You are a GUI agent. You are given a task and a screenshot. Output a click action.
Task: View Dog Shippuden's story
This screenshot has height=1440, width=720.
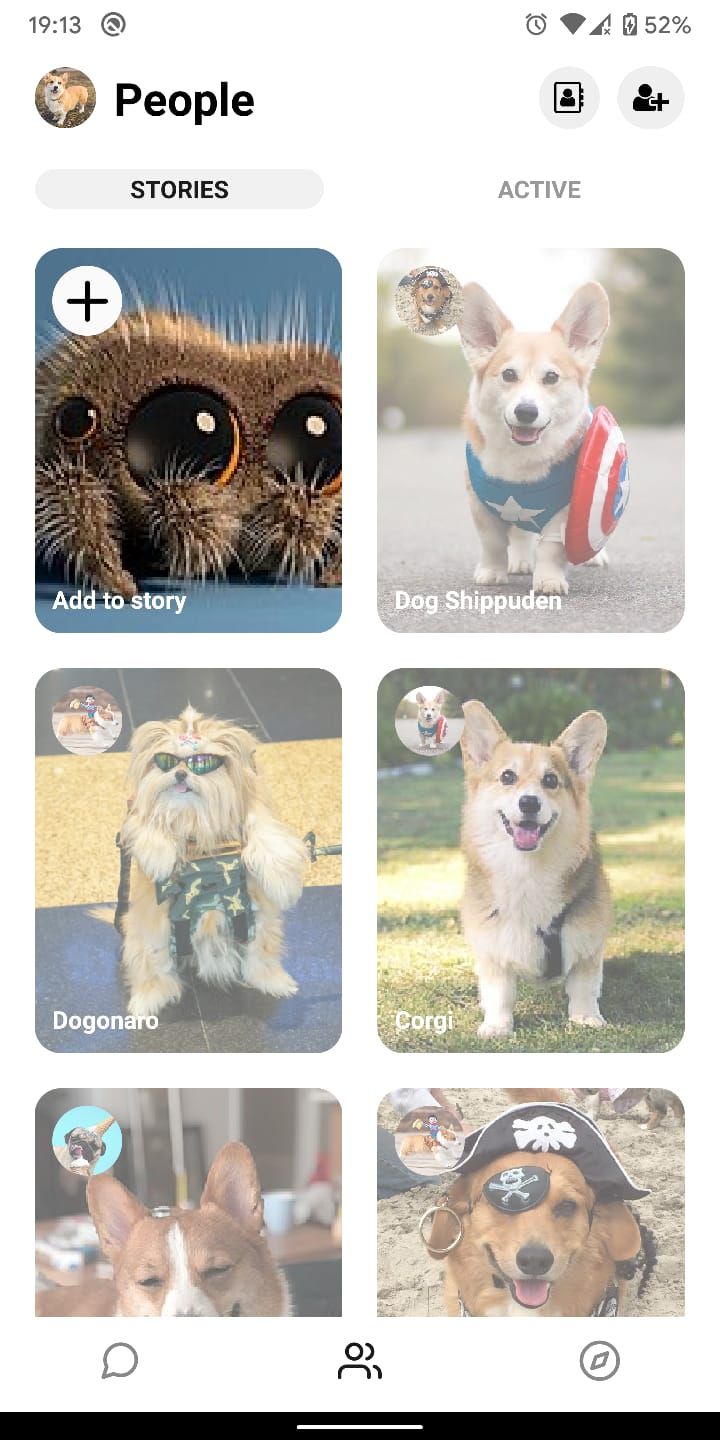point(531,440)
